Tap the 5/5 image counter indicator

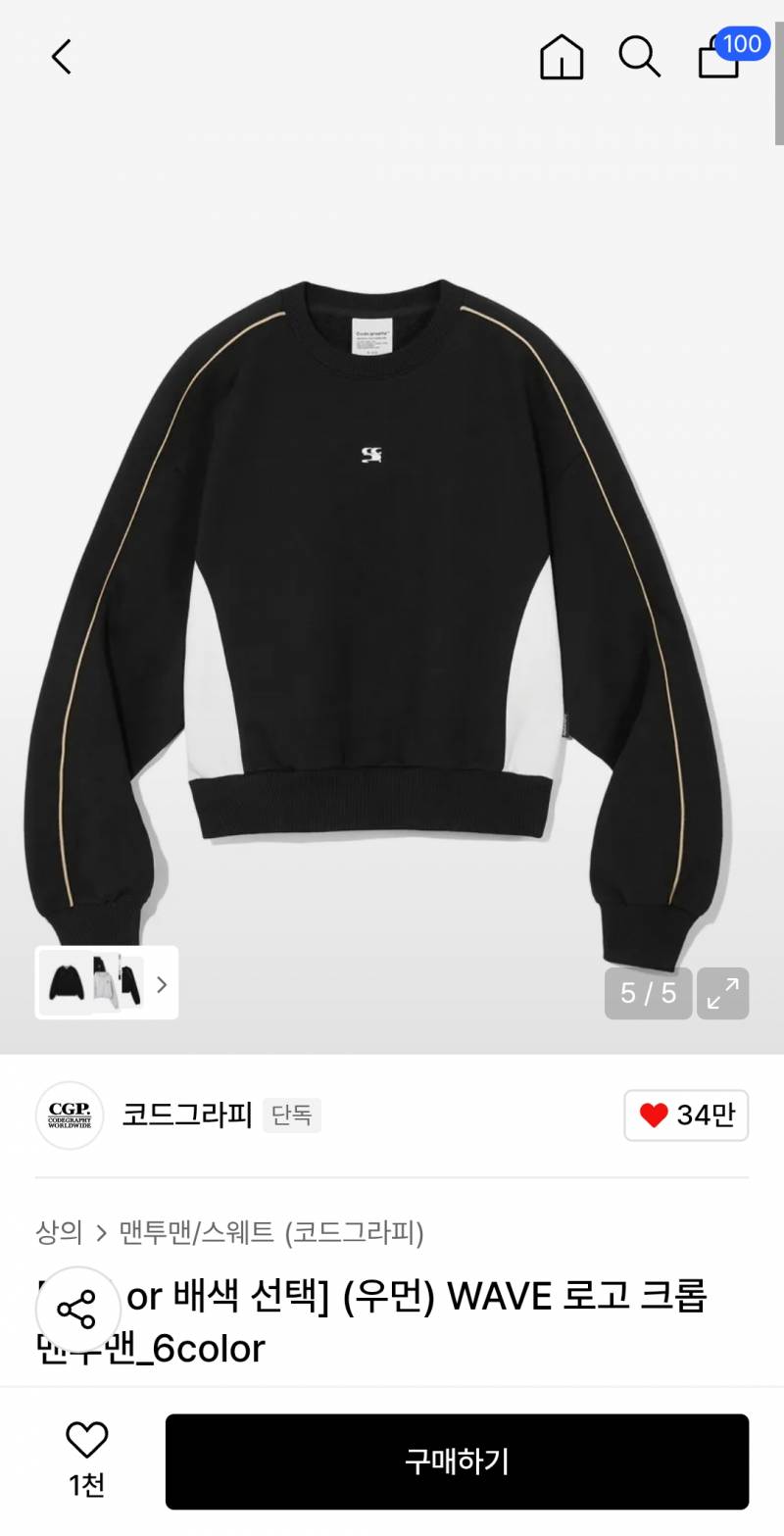(x=648, y=993)
